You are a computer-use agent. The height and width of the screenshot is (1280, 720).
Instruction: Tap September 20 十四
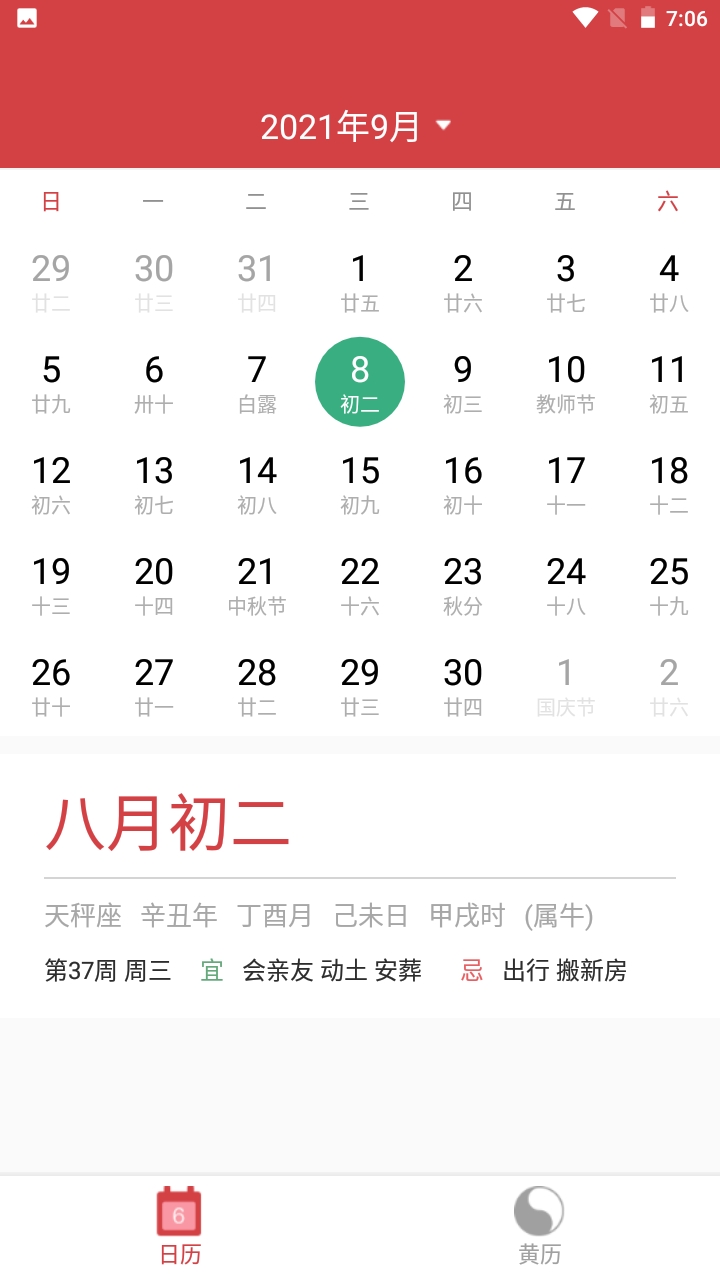tap(154, 585)
